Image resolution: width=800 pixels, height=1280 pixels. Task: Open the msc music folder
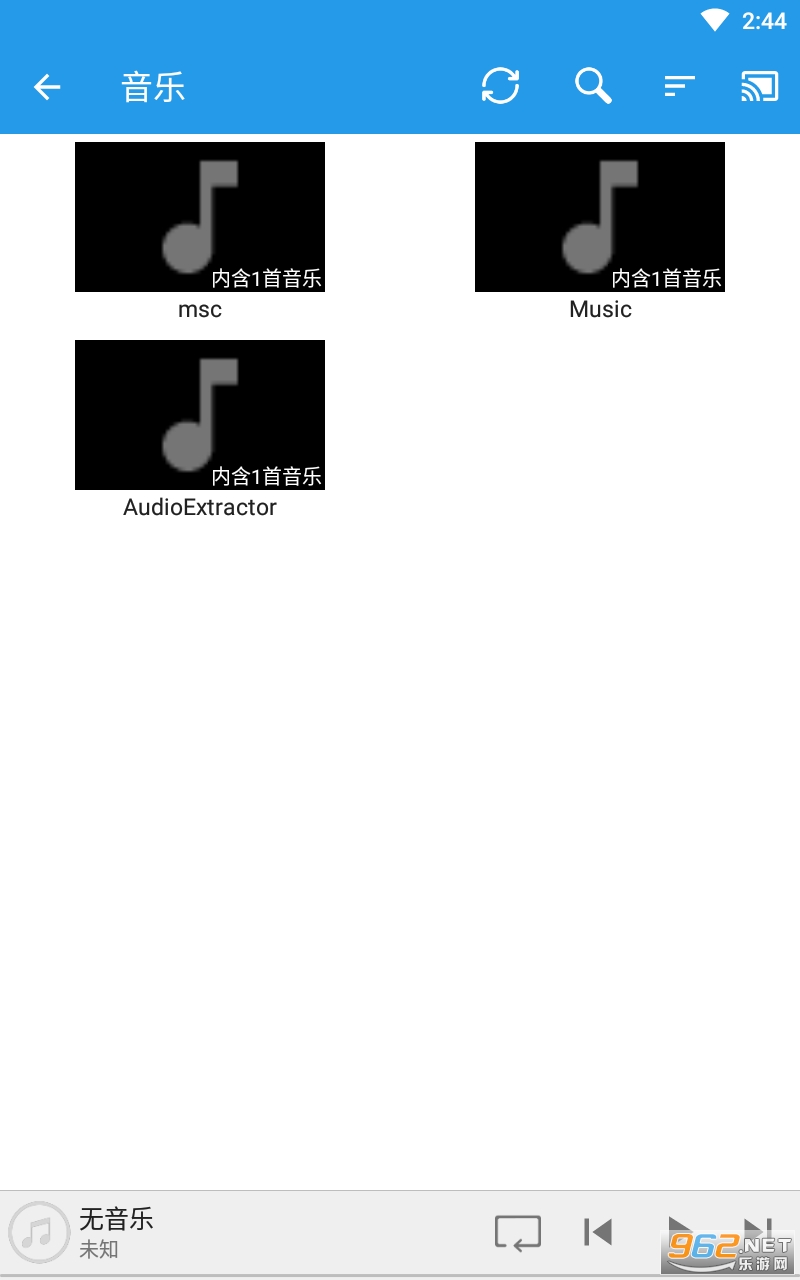click(x=200, y=217)
